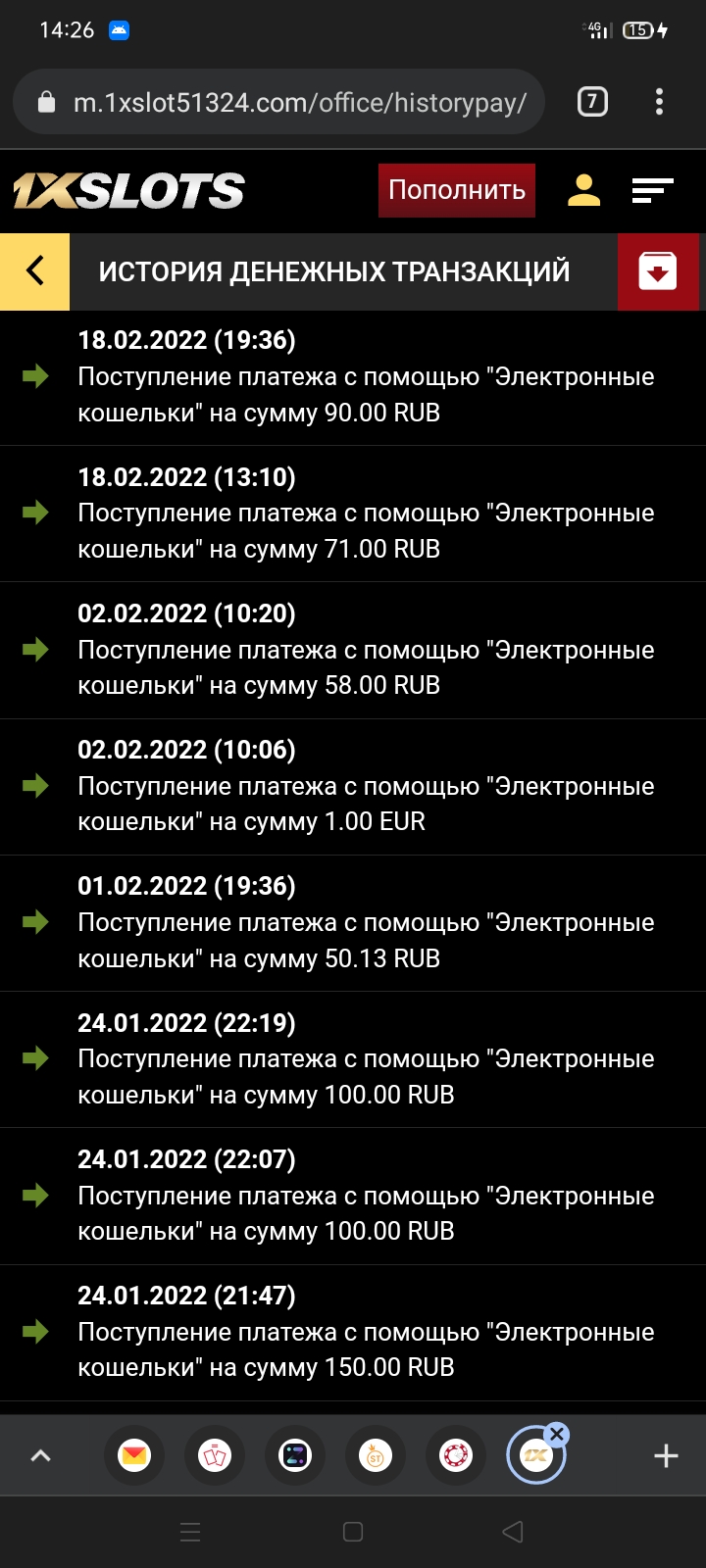Screen dimensions: 706x1568
Task: Open the browser tab switcher showing 7
Action: pos(592,102)
